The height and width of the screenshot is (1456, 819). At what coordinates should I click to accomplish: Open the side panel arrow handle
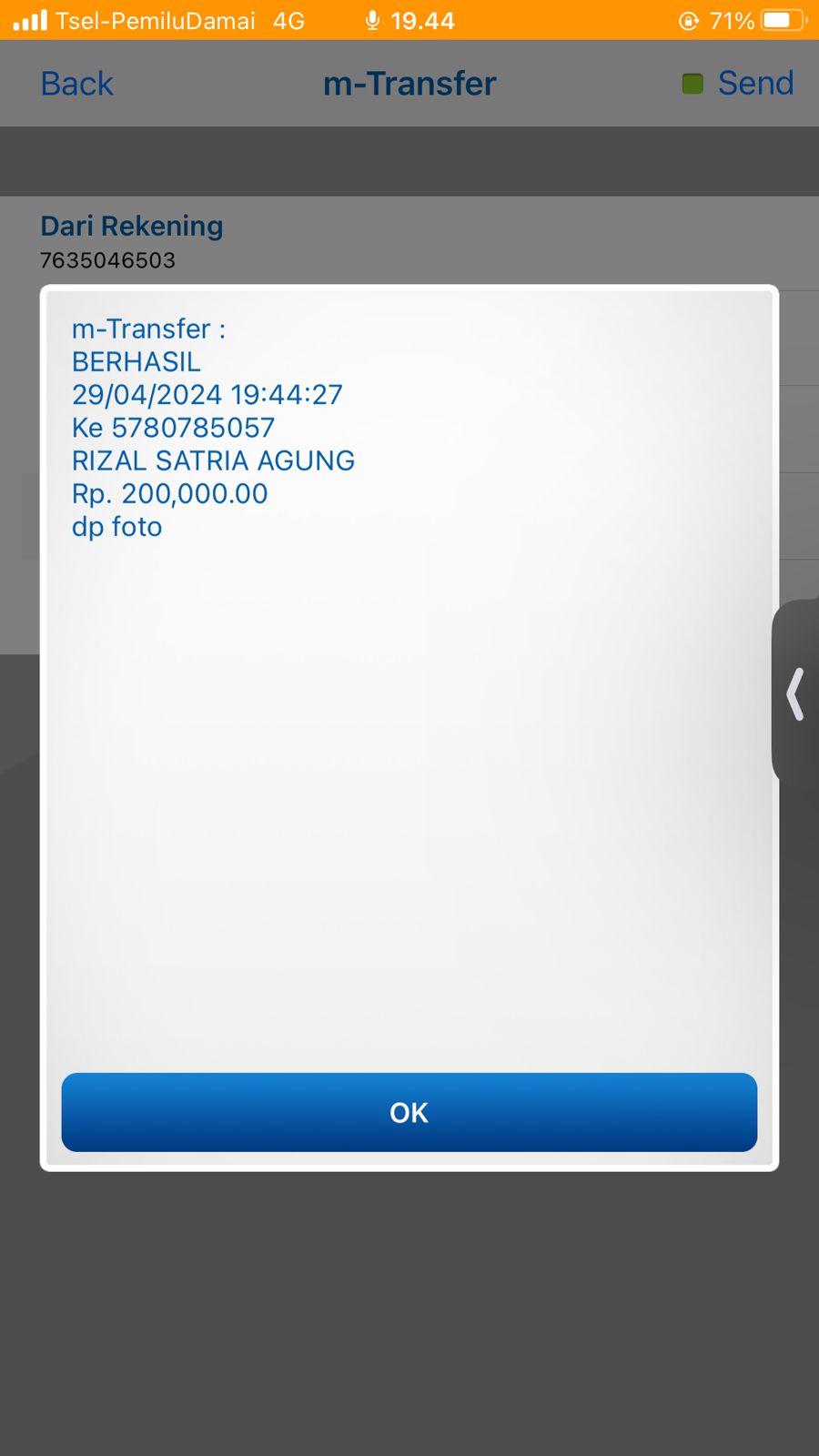(795, 694)
